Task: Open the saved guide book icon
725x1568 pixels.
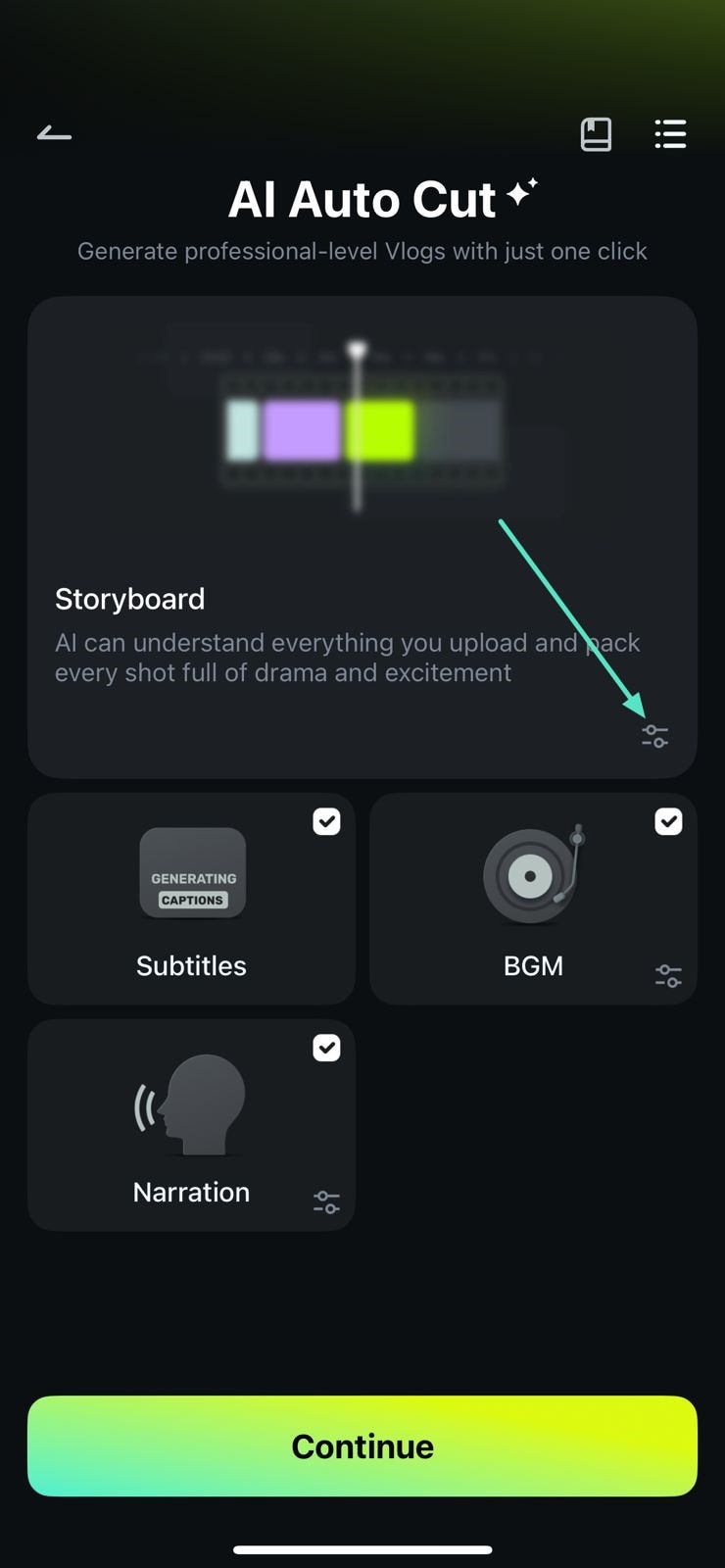Action: 596,134
